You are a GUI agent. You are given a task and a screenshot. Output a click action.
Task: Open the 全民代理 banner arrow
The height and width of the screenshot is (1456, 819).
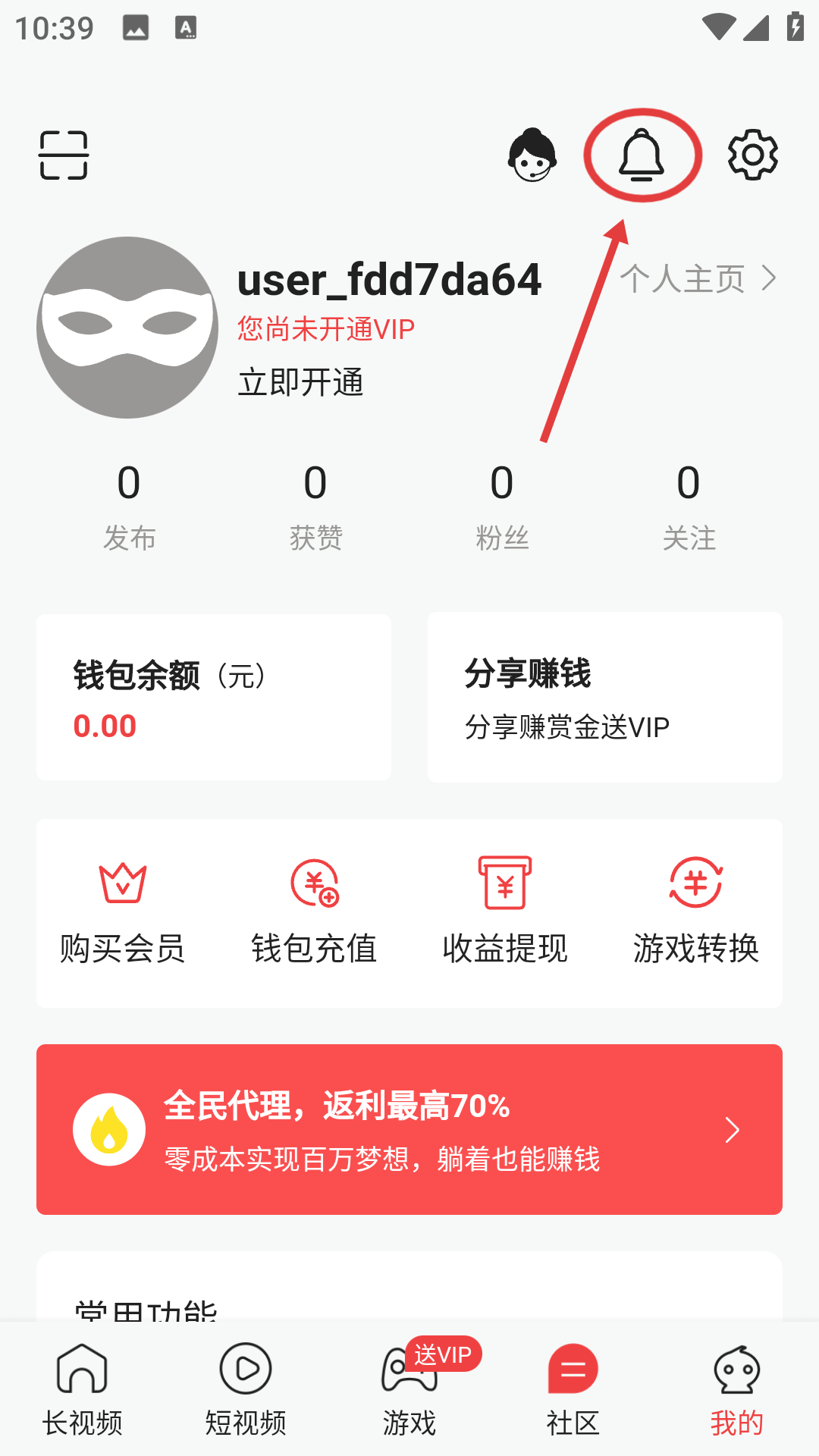(x=733, y=1129)
